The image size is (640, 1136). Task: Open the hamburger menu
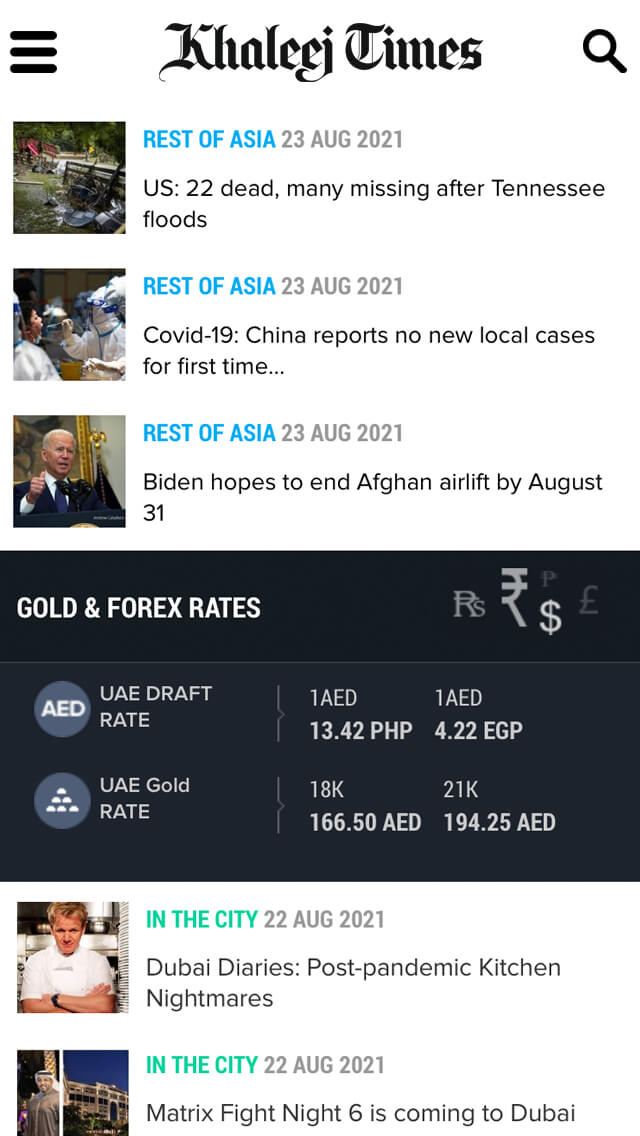point(33,51)
